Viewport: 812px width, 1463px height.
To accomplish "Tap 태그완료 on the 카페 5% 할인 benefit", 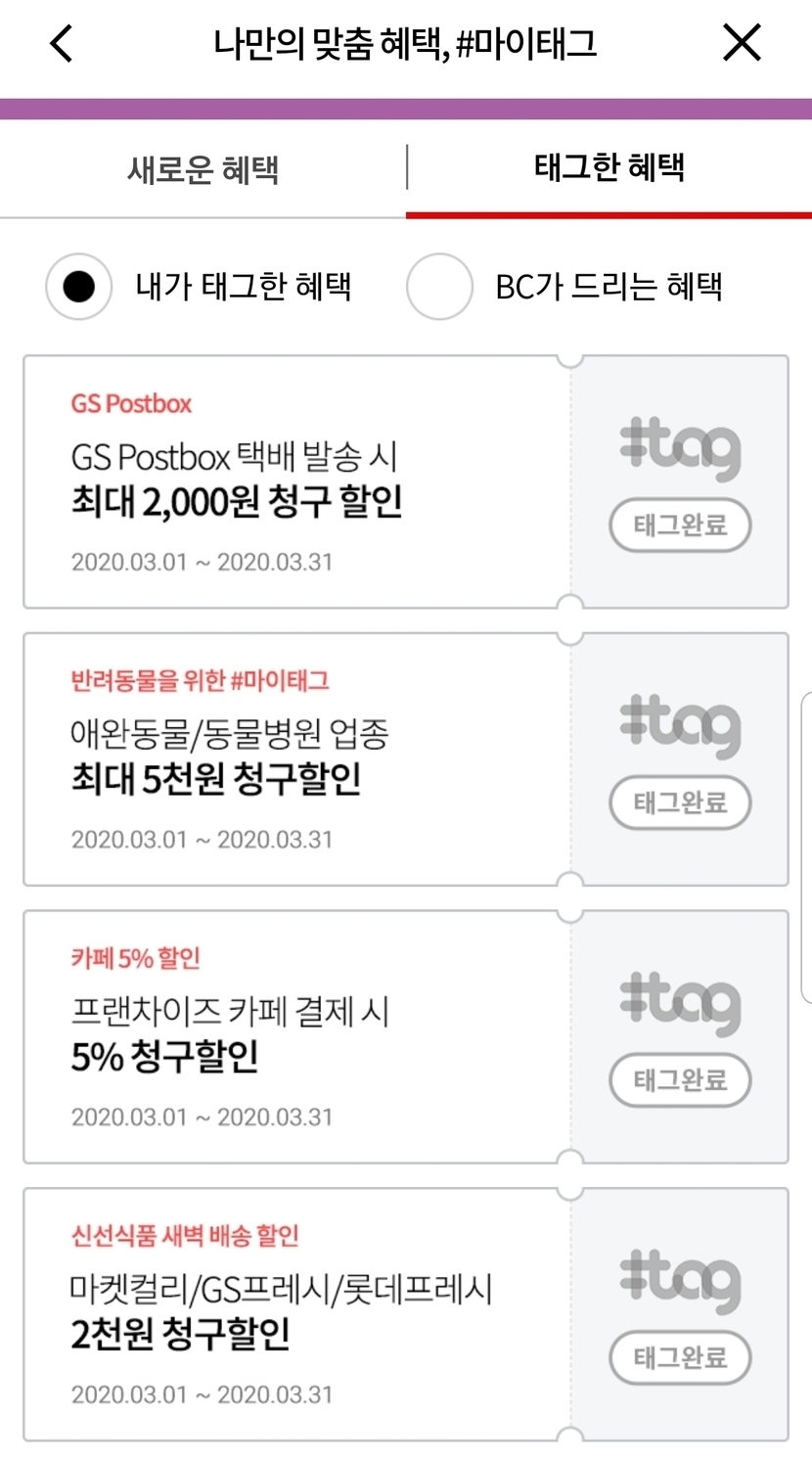I will tap(680, 1080).
